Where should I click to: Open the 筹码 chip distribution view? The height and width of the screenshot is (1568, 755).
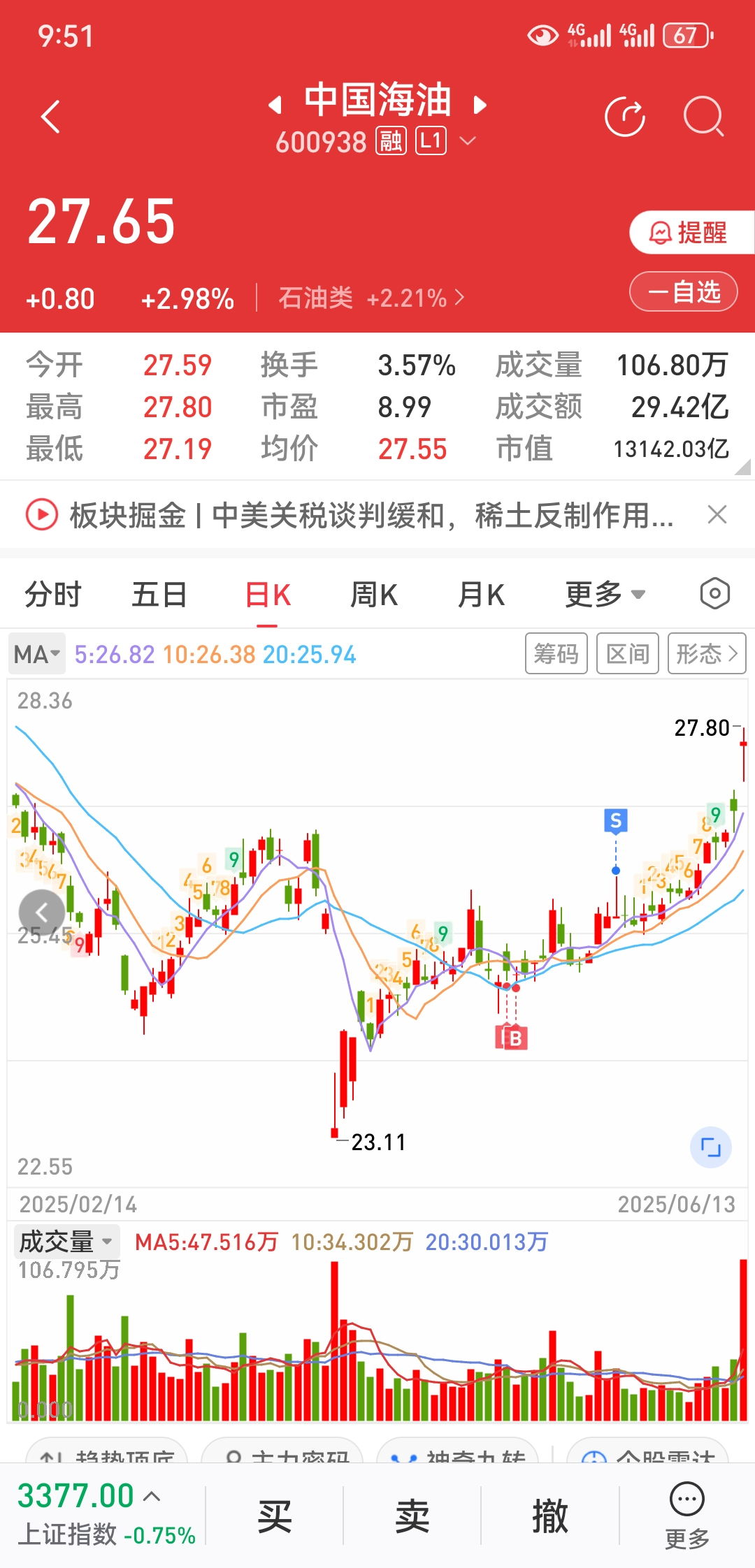pyautogui.click(x=556, y=654)
